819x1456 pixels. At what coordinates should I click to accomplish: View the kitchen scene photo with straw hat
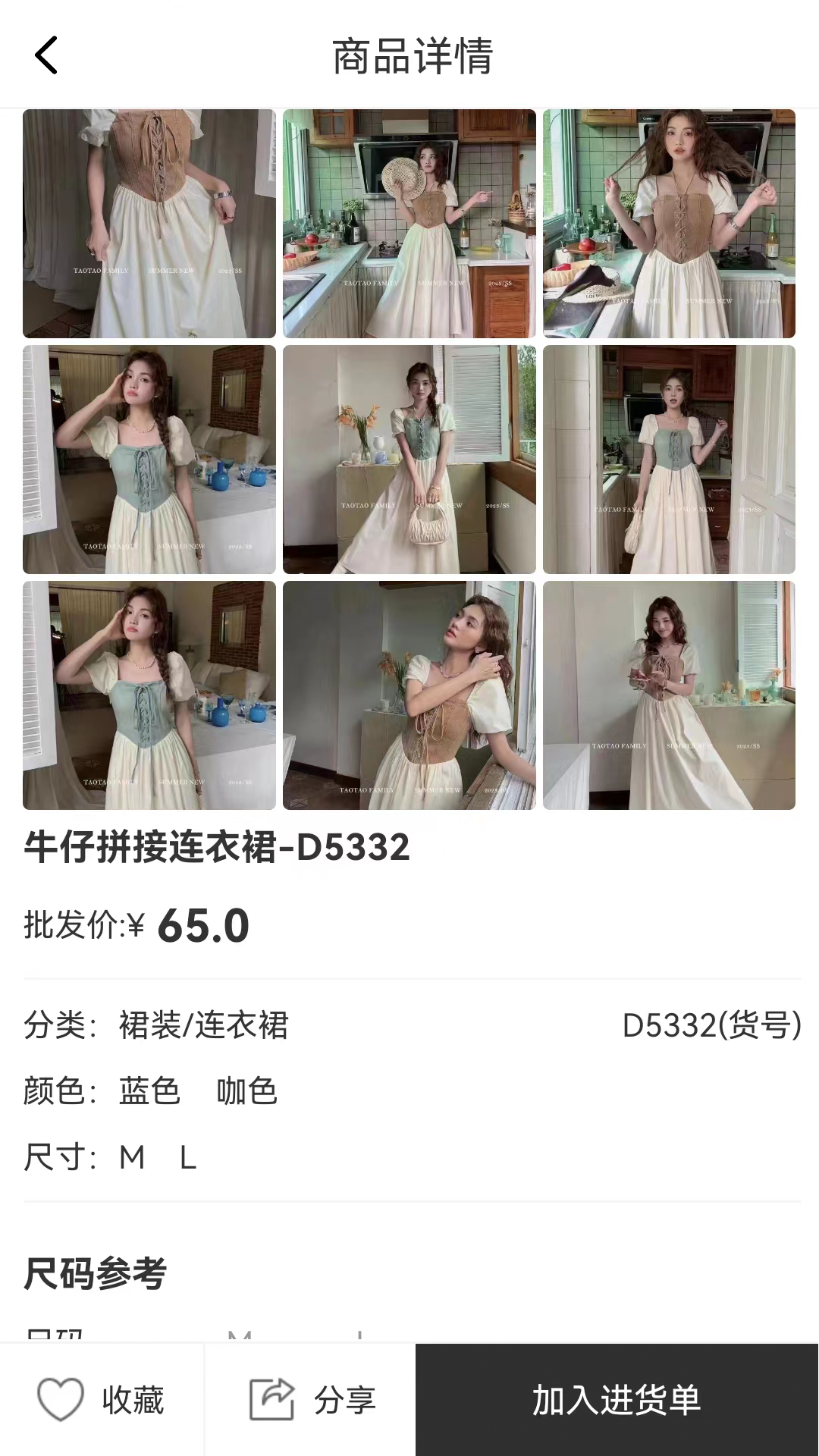(409, 223)
